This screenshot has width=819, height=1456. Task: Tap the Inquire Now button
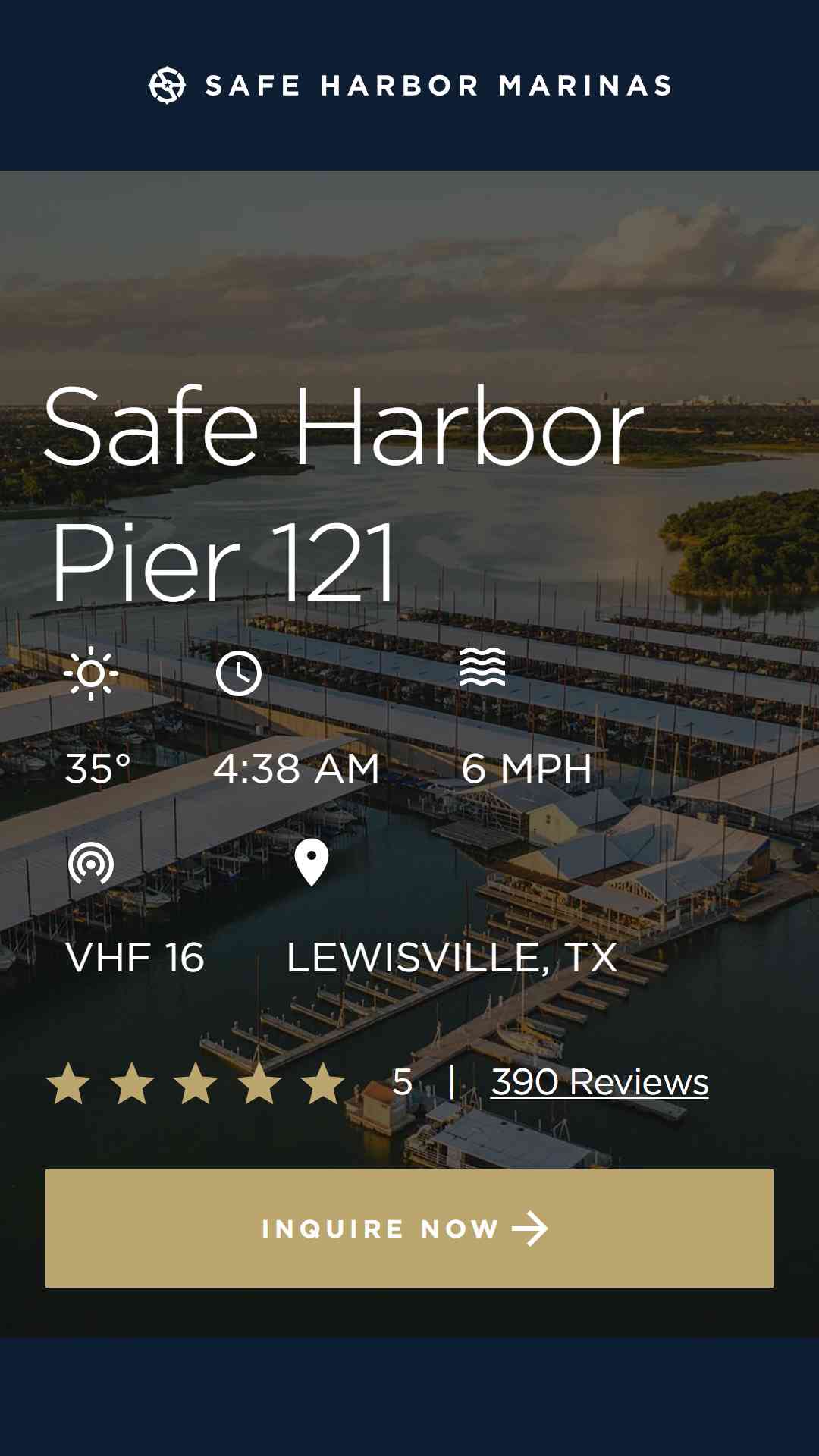click(x=409, y=1228)
